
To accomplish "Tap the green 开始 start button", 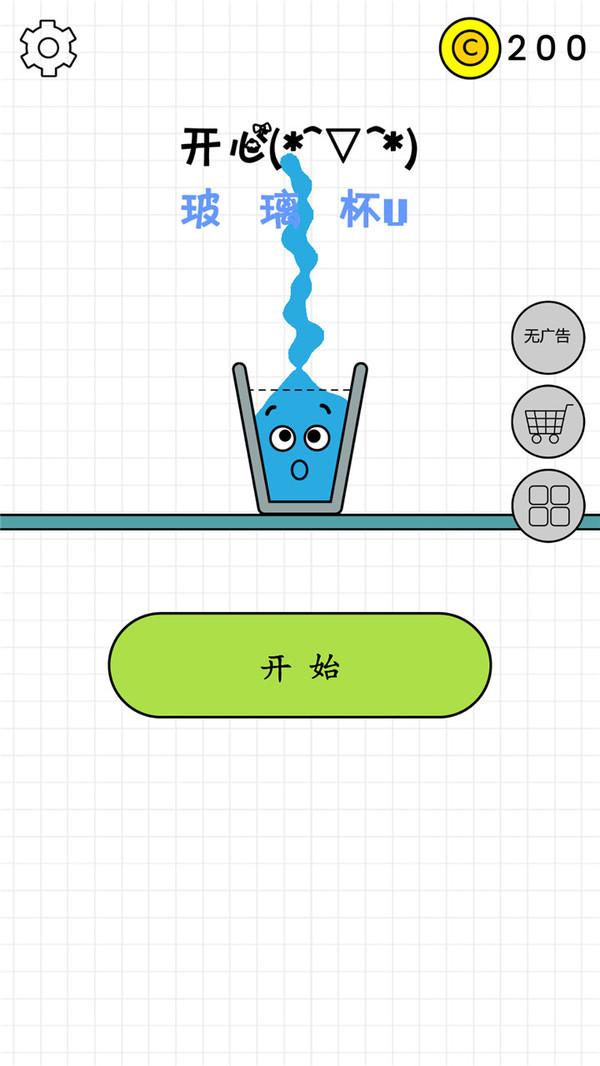I will tap(300, 665).
